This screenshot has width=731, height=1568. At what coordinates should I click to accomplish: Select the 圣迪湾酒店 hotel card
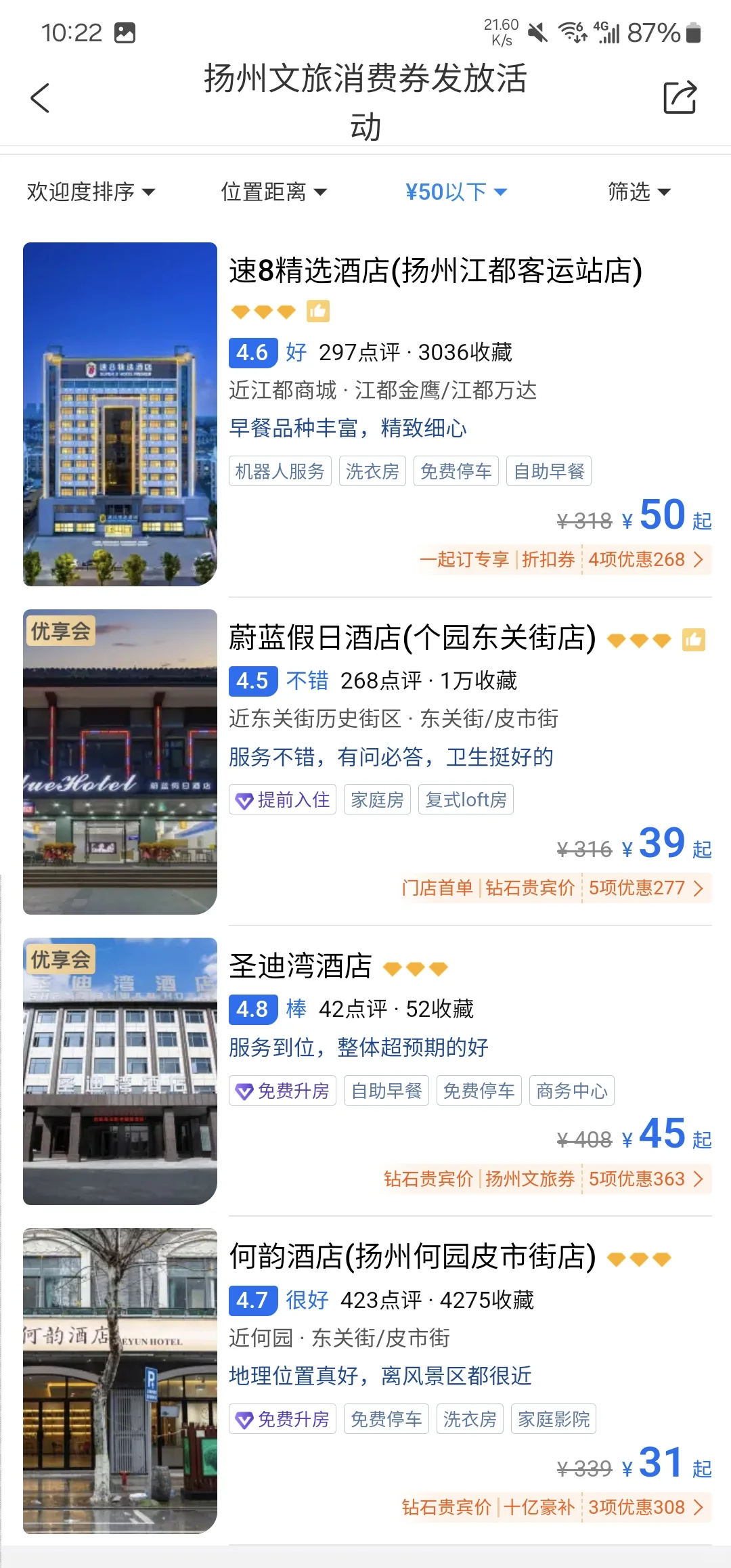click(x=367, y=1071)
